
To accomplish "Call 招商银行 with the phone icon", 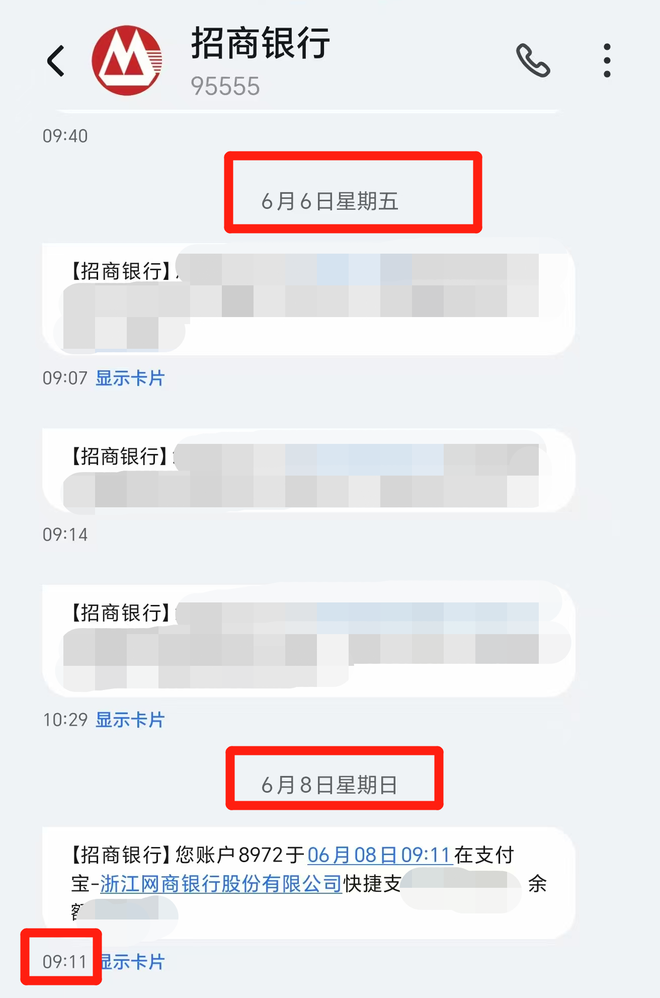I will 533,61.
